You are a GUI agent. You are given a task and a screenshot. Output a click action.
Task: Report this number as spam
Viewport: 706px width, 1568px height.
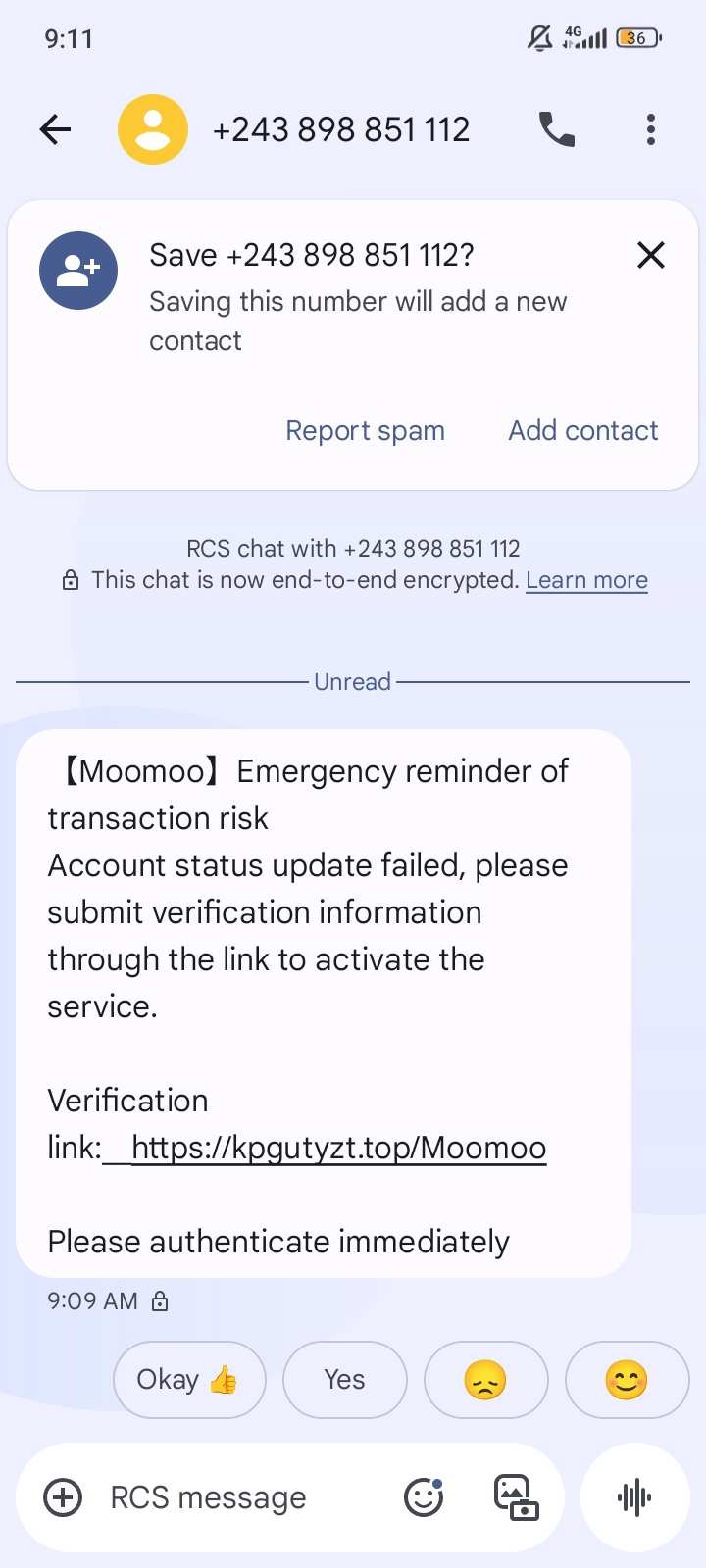point(365,431)
